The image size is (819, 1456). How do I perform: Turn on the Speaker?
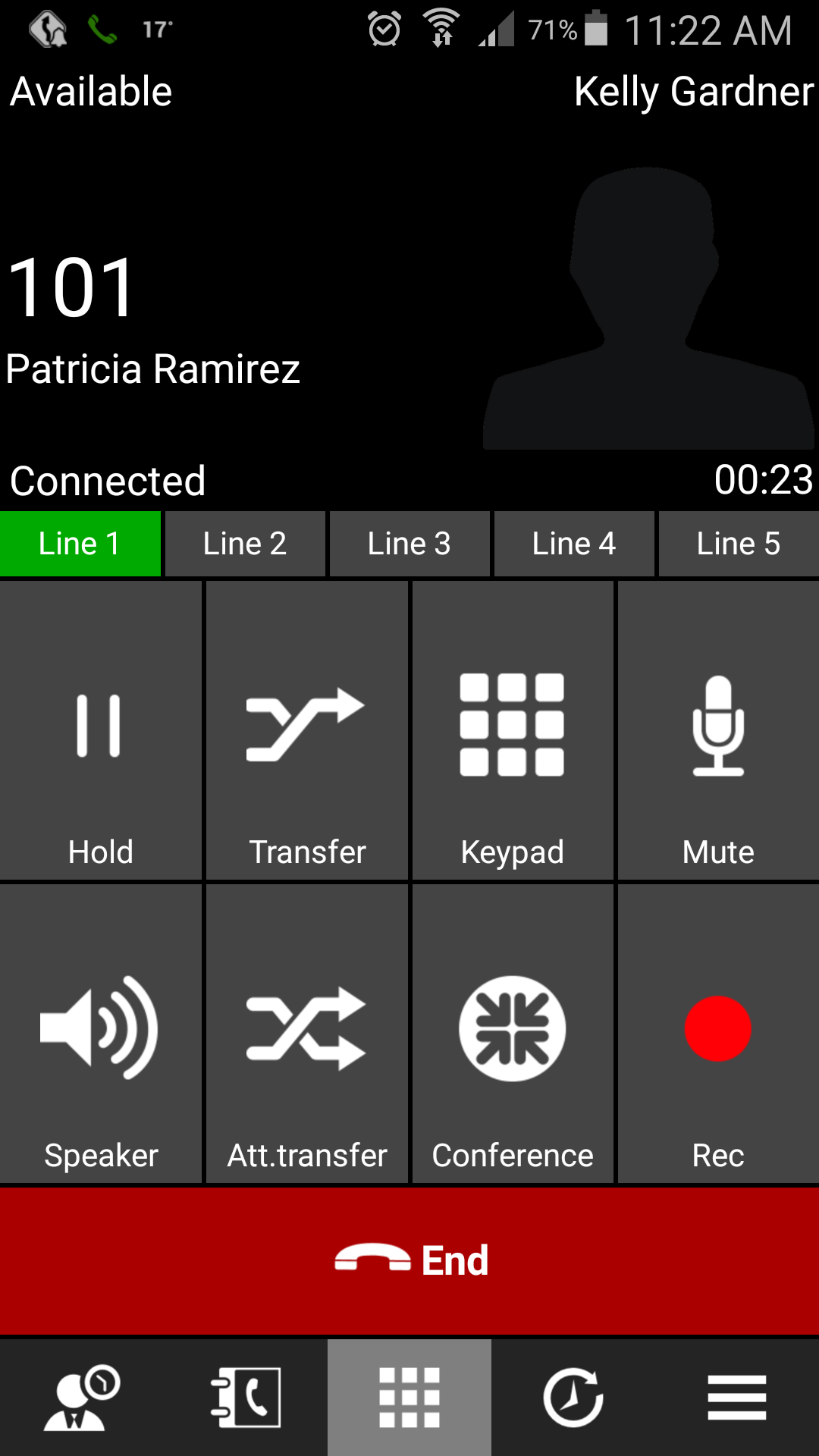pyautogui.click(x=100, y=1034)
